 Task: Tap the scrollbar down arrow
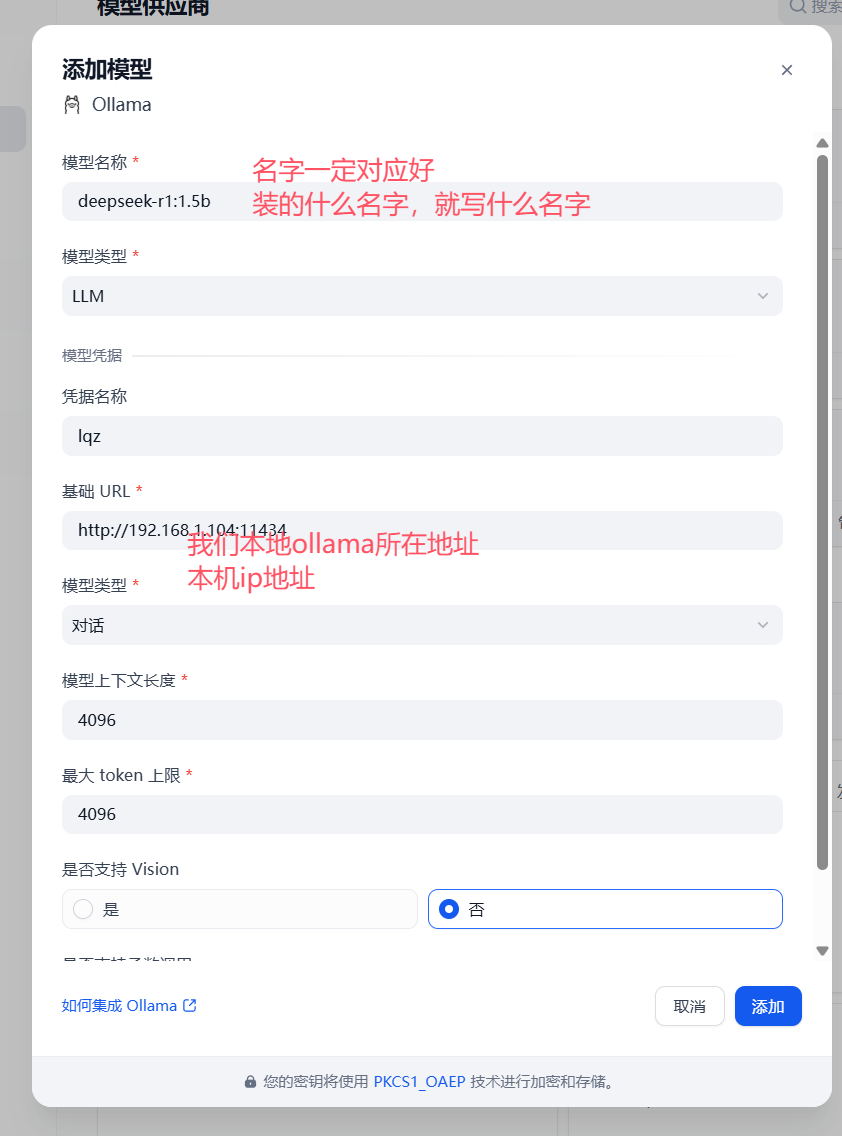pyautogui.click(x=822, y=951)
